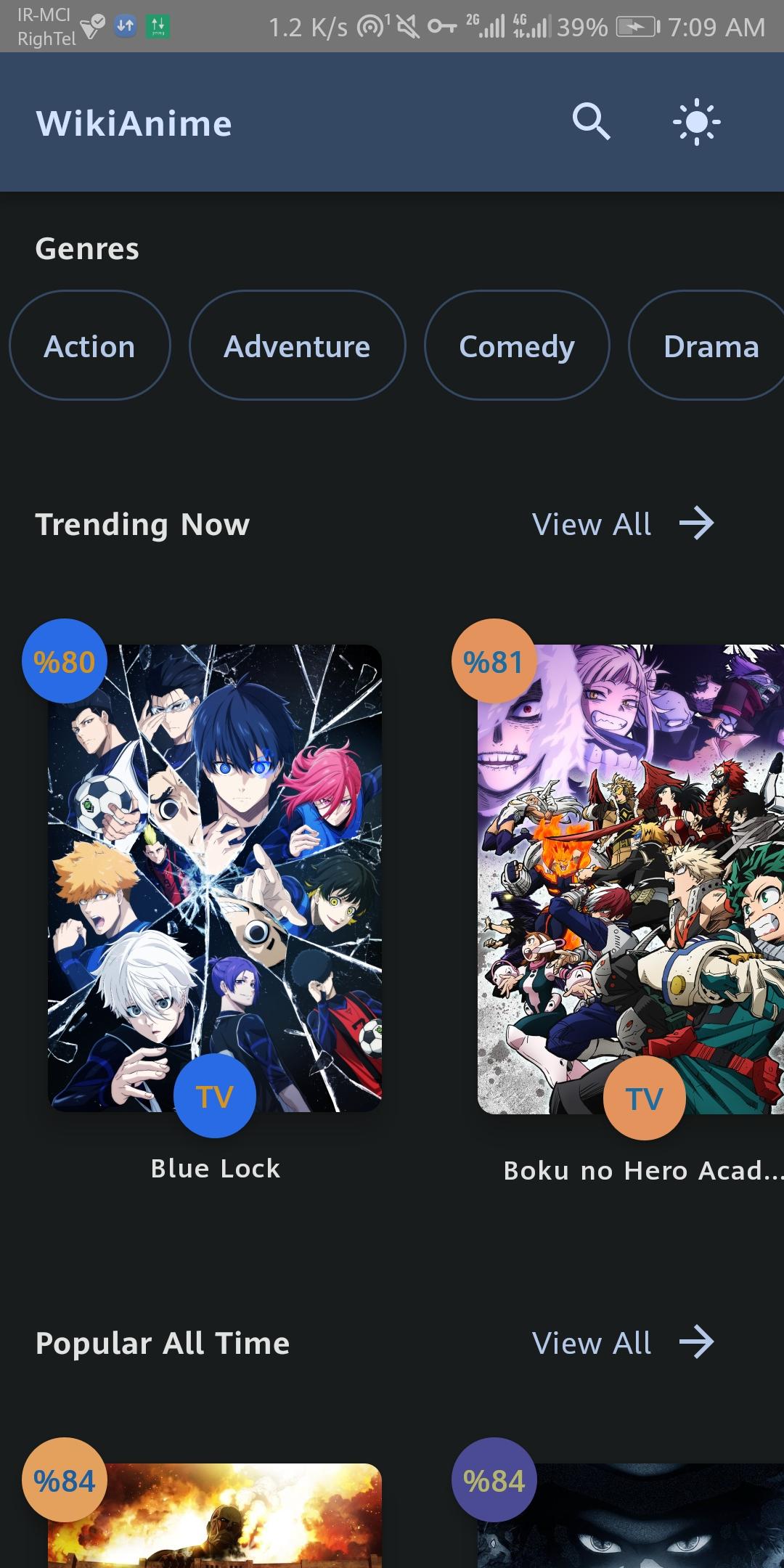Open the Blue Lock card

pyautogui.click(x=215, y=878)
